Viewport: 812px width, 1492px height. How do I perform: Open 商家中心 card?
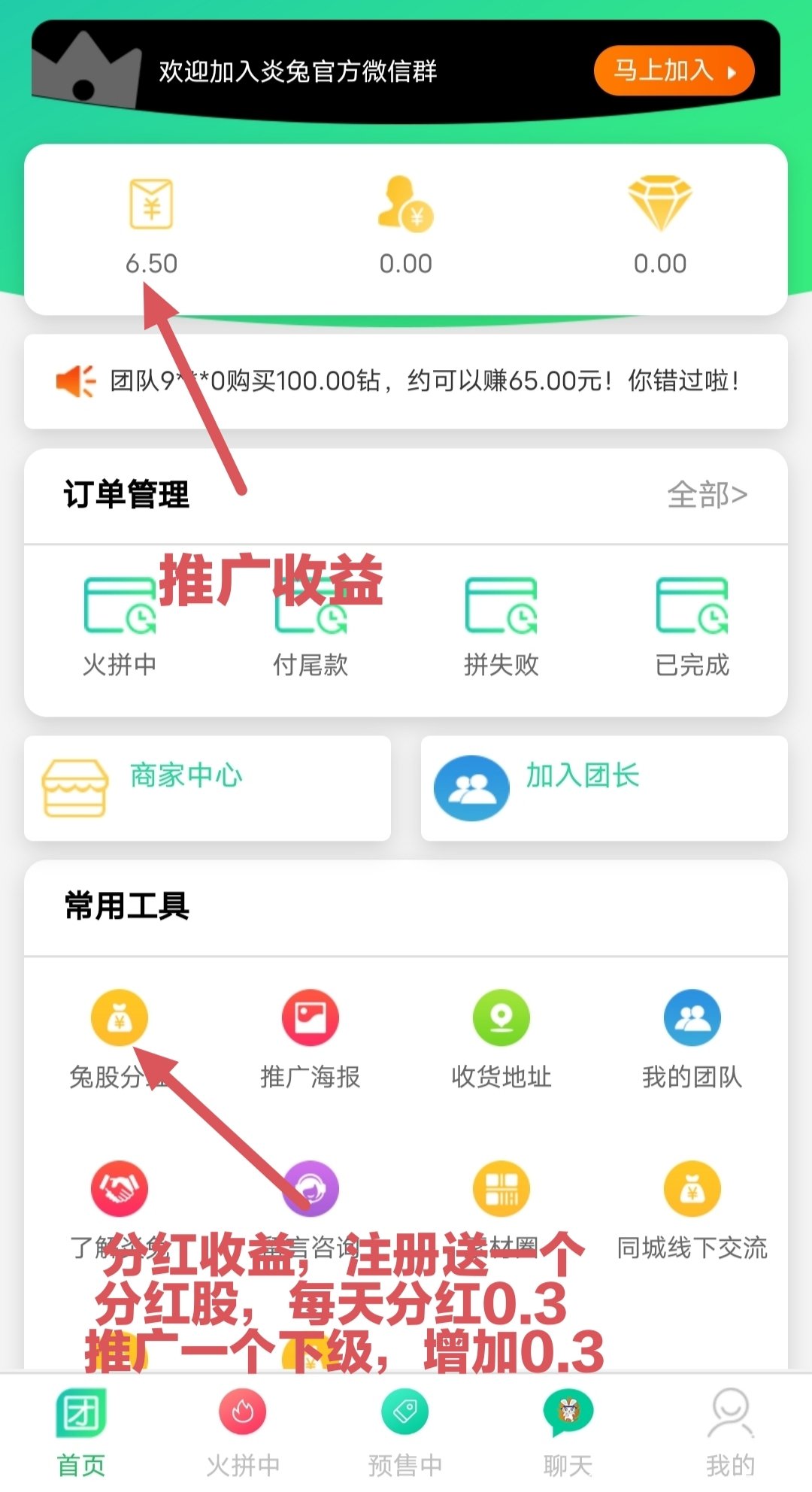[208, 787]
